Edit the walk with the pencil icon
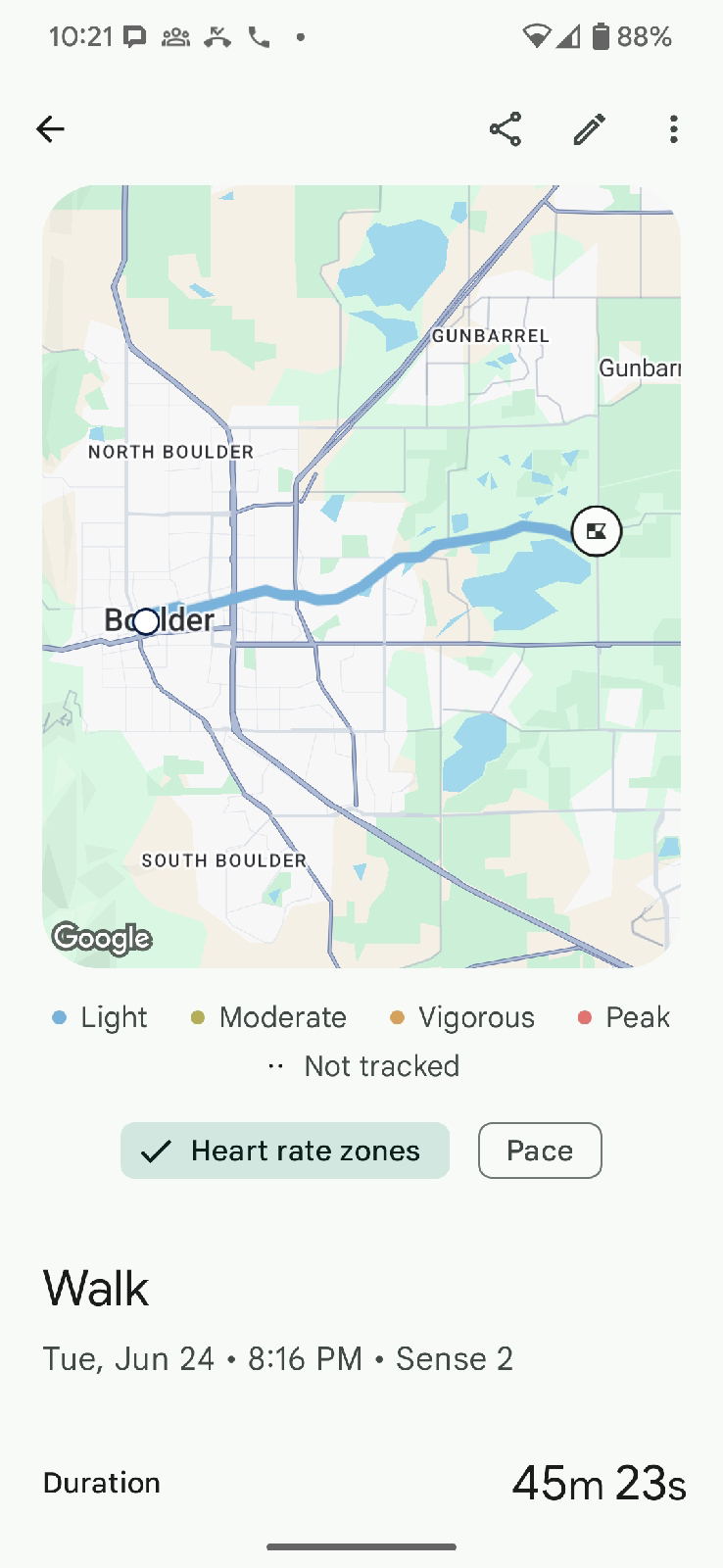The width and height of the screenshot is (723, 1568). (589, 129)
